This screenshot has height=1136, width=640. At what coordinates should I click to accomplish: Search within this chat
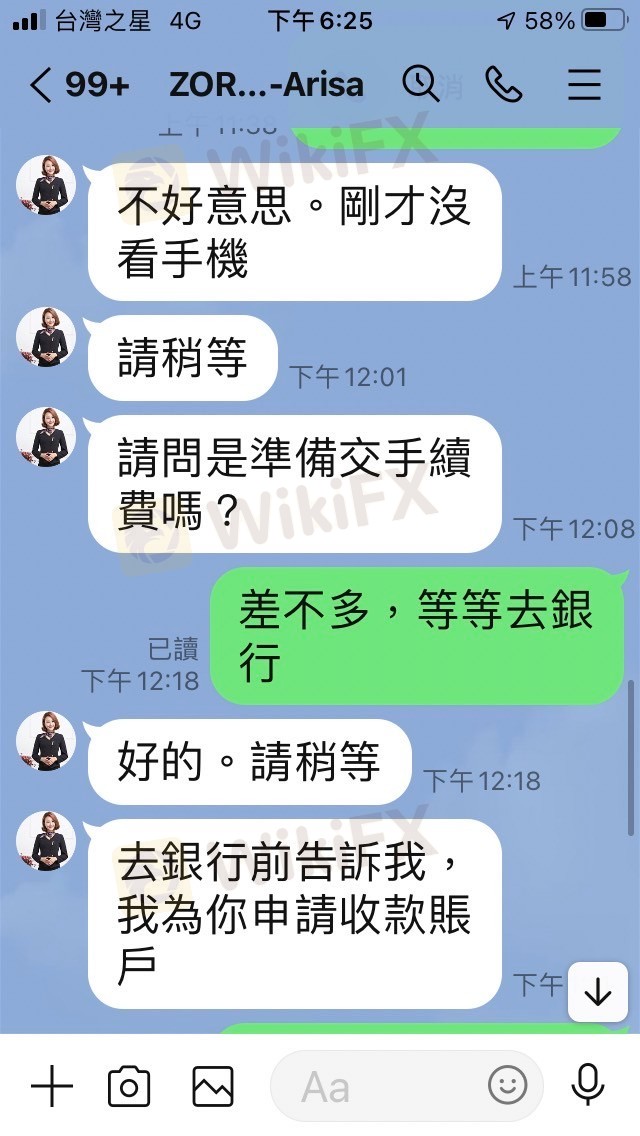(420, 84)
